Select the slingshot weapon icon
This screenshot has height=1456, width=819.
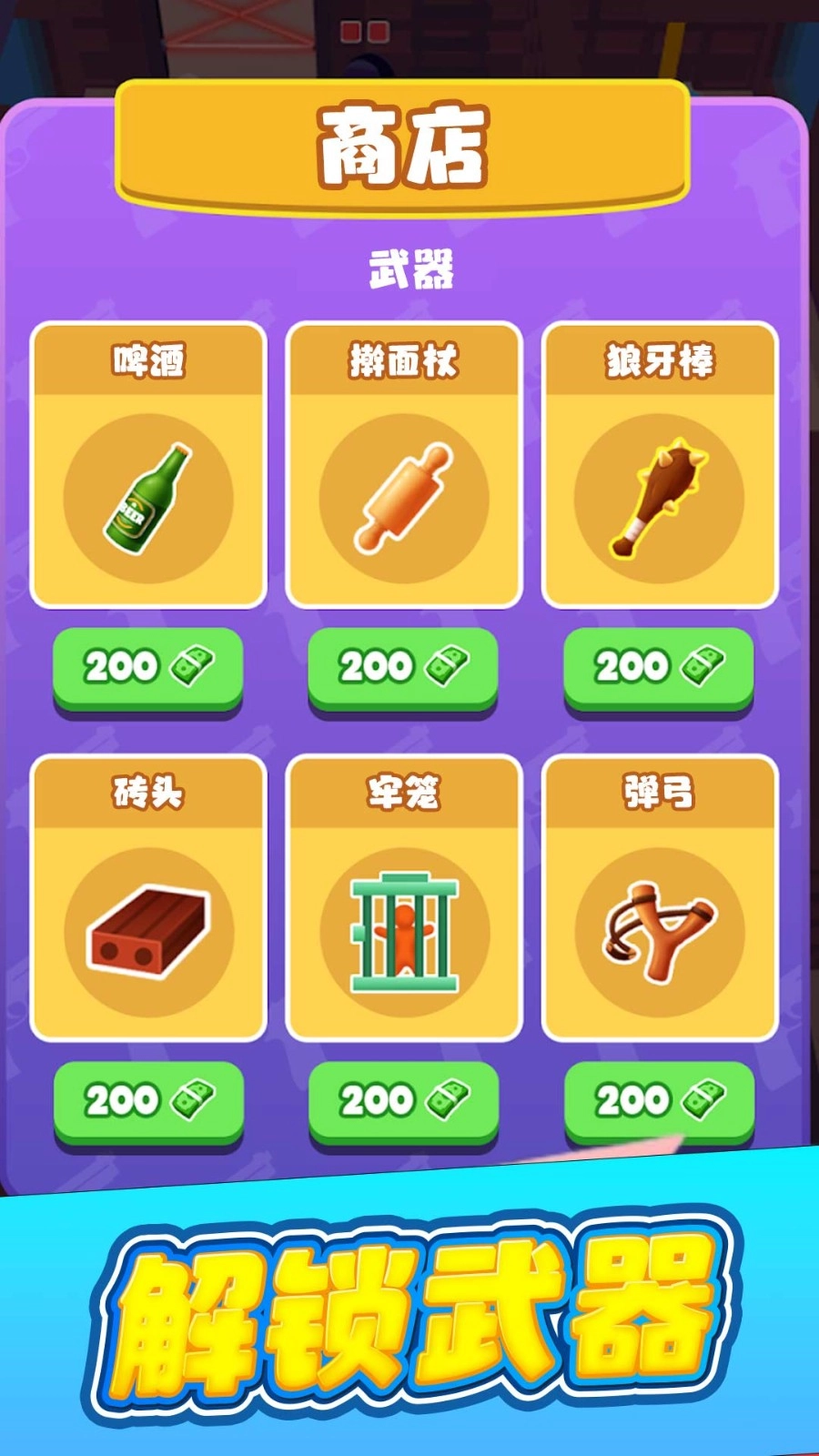coord(657,928)
